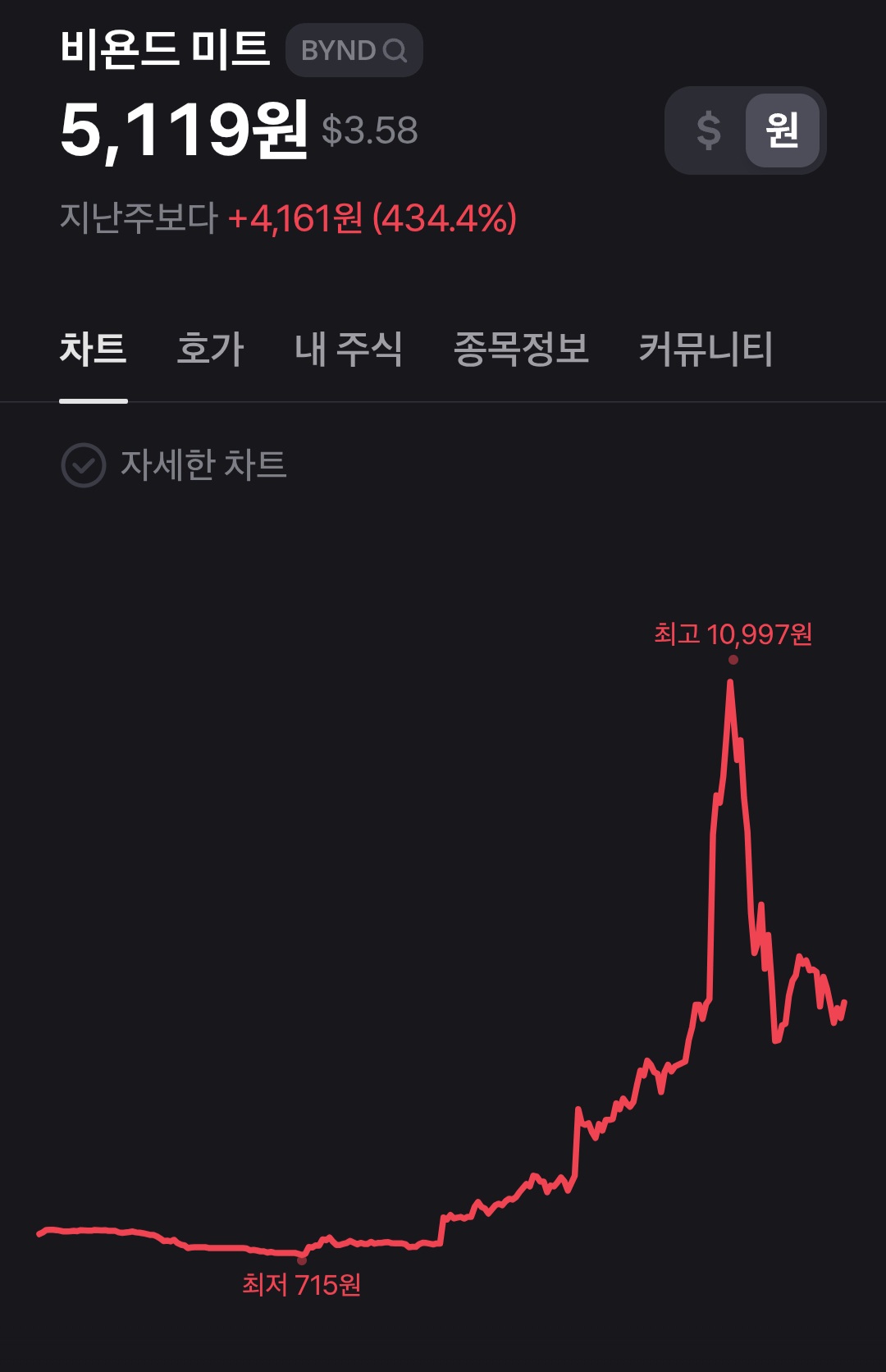Go to the 커뮤니티 tab
The image size is (886, 1372).
click(706, 349)
